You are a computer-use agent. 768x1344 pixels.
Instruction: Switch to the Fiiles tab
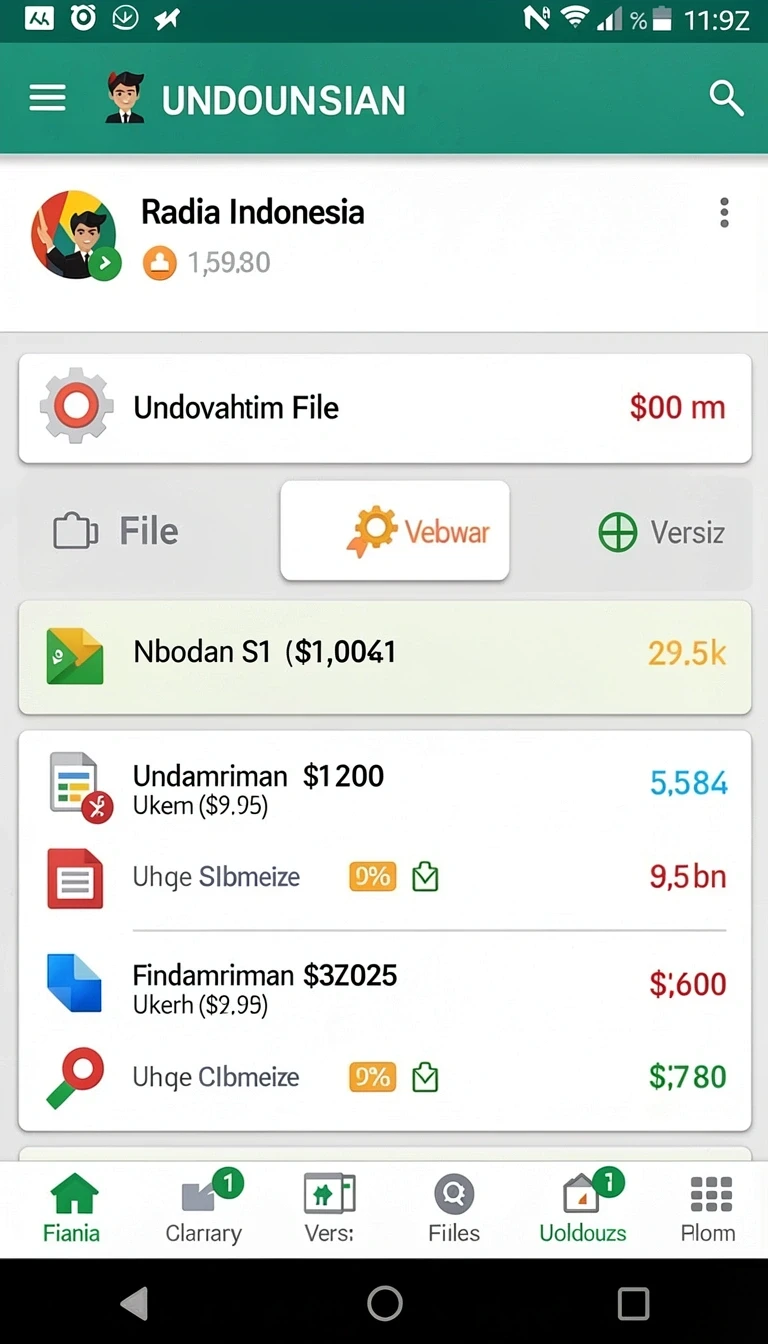[x=454, y=1209]
